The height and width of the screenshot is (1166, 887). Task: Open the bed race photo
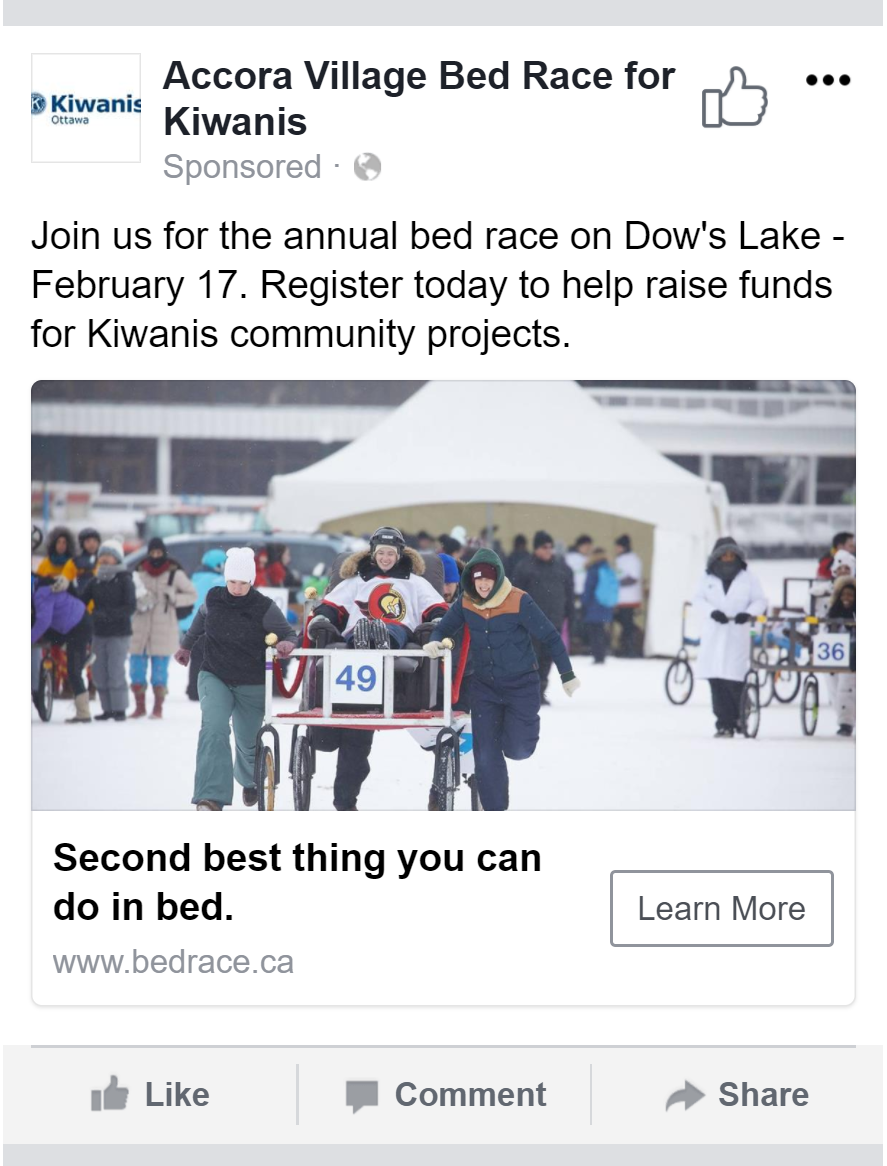coord(443,595)
